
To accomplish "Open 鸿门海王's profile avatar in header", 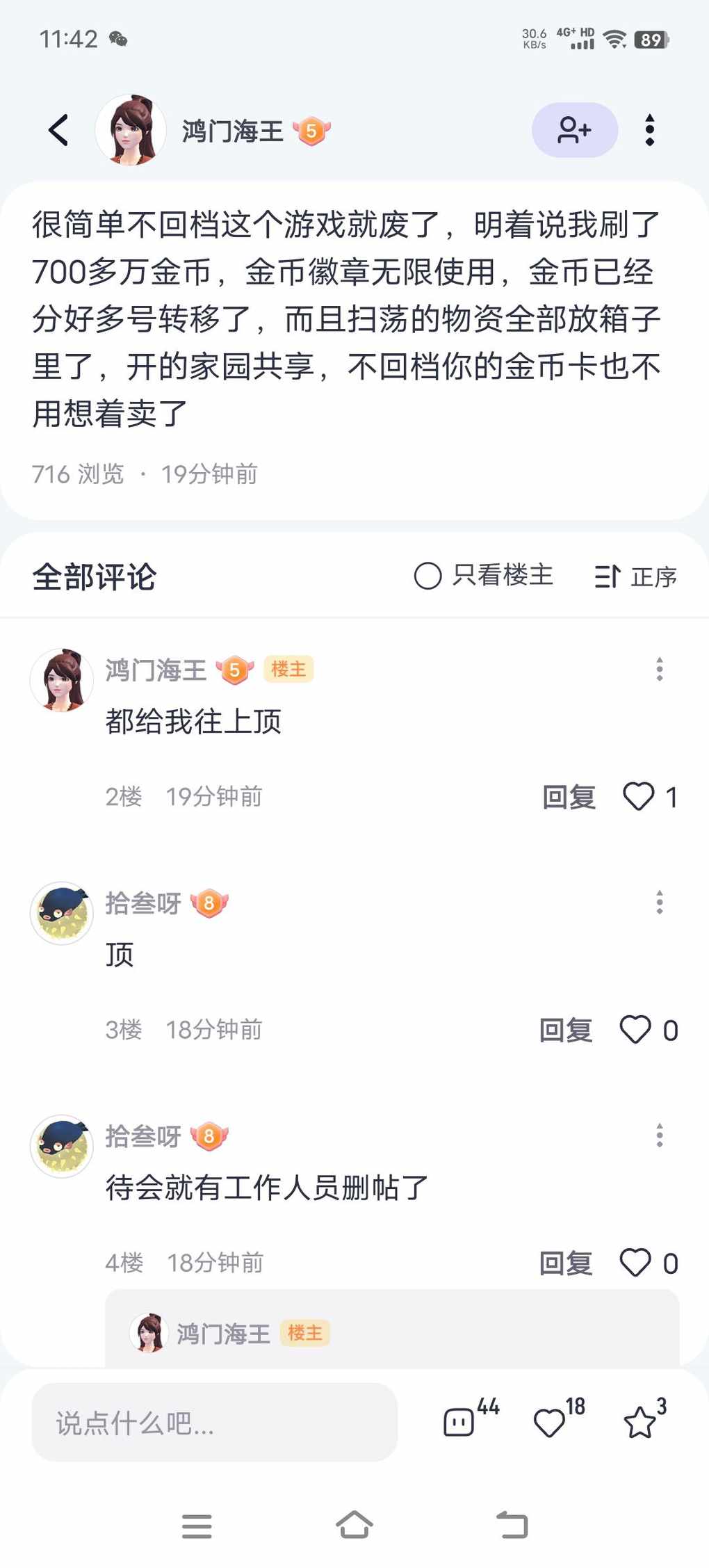I will [131, 130].
